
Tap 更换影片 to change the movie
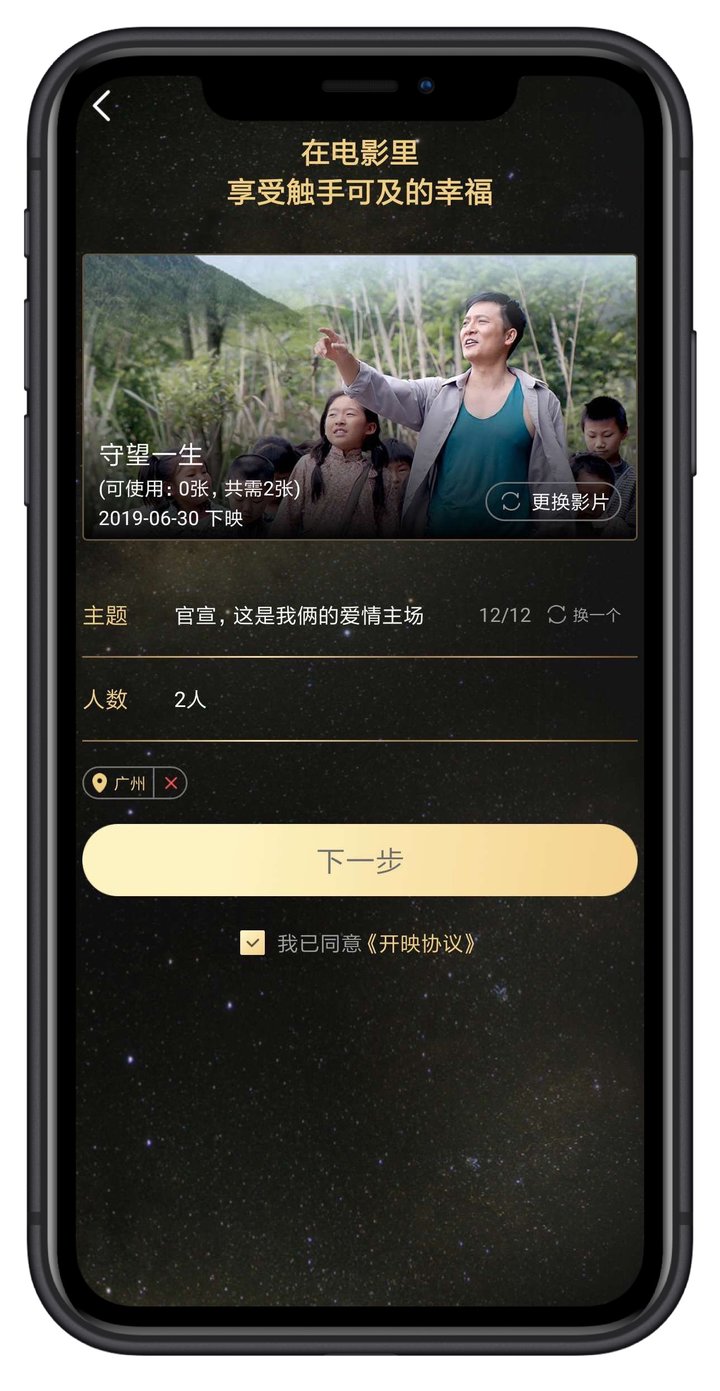[x=554, y=502]
